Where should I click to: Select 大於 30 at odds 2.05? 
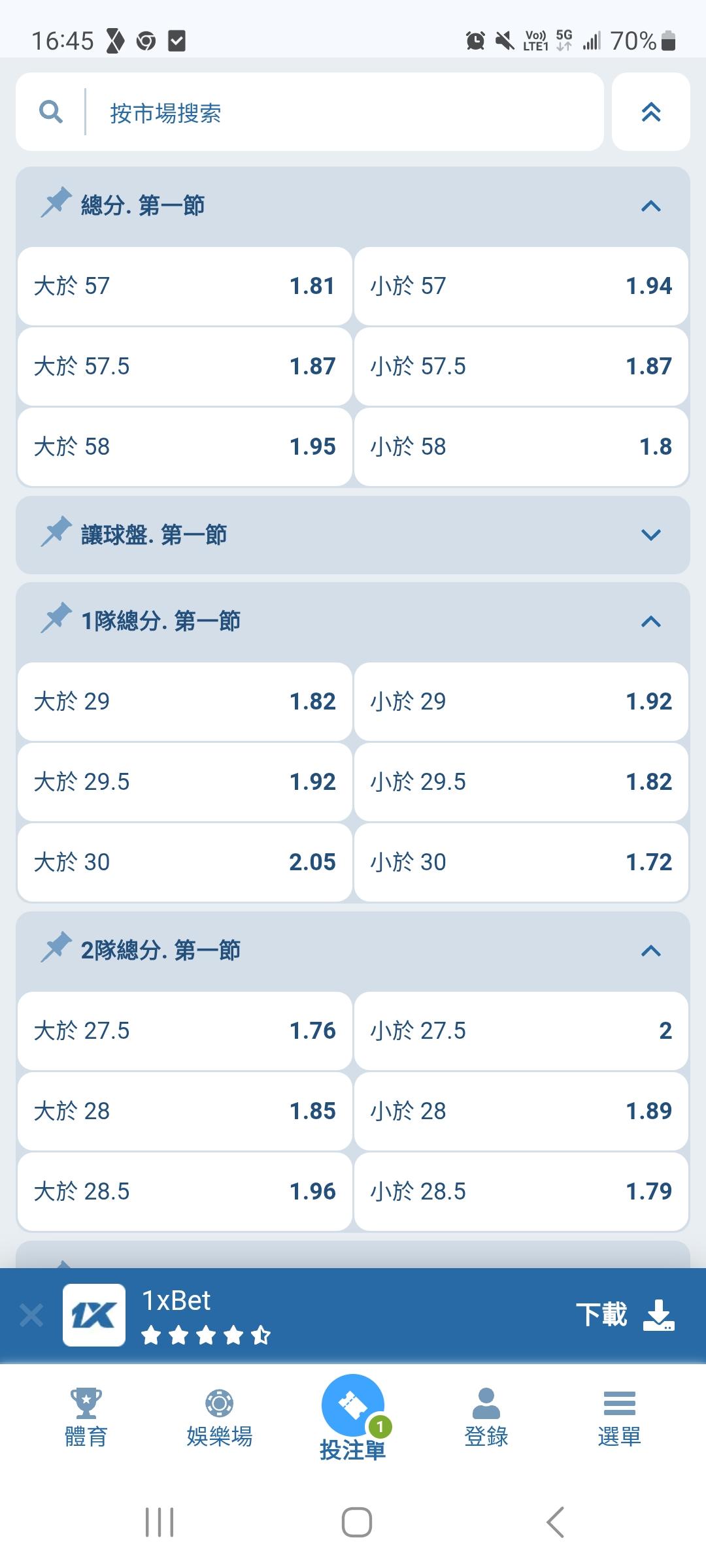(184, 862)
